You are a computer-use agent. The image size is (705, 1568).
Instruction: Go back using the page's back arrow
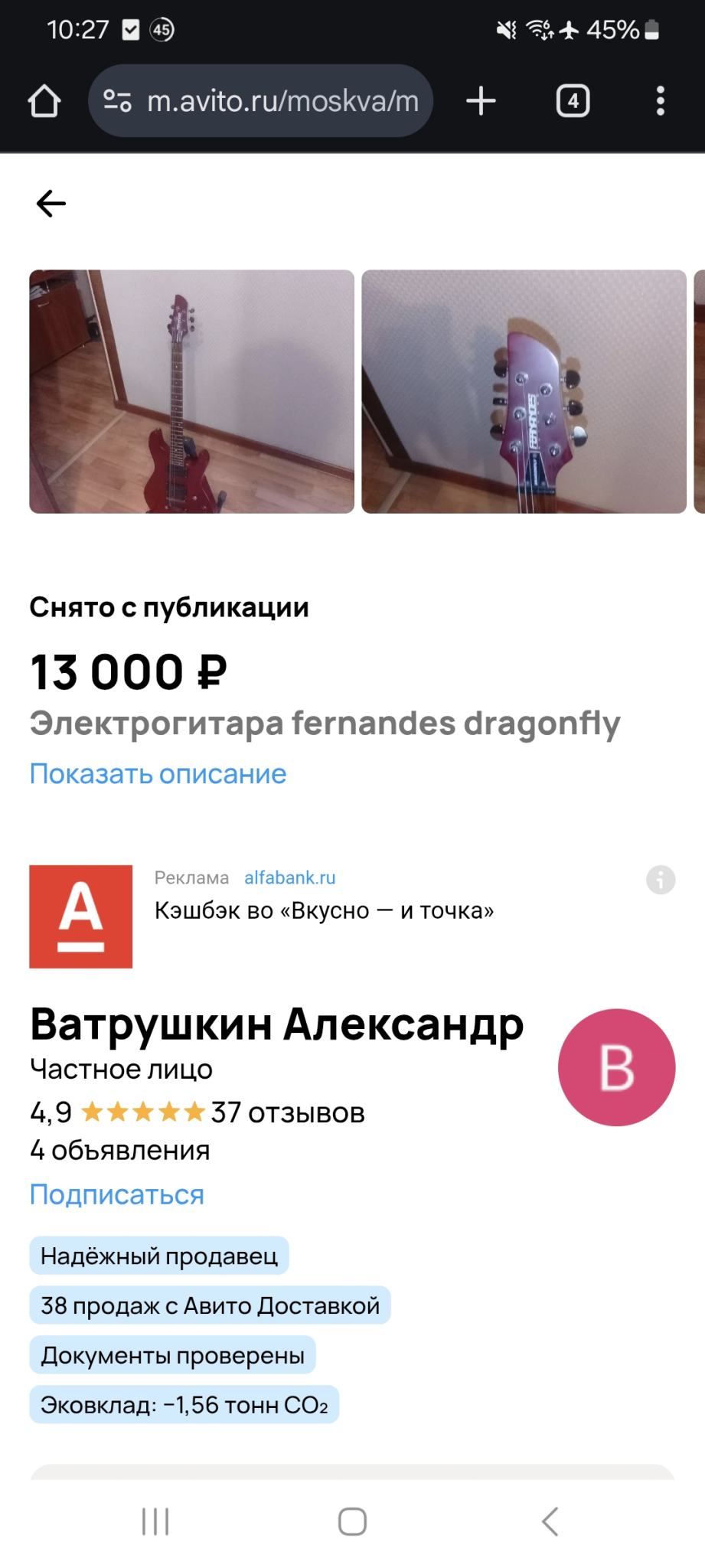(51, 204)
